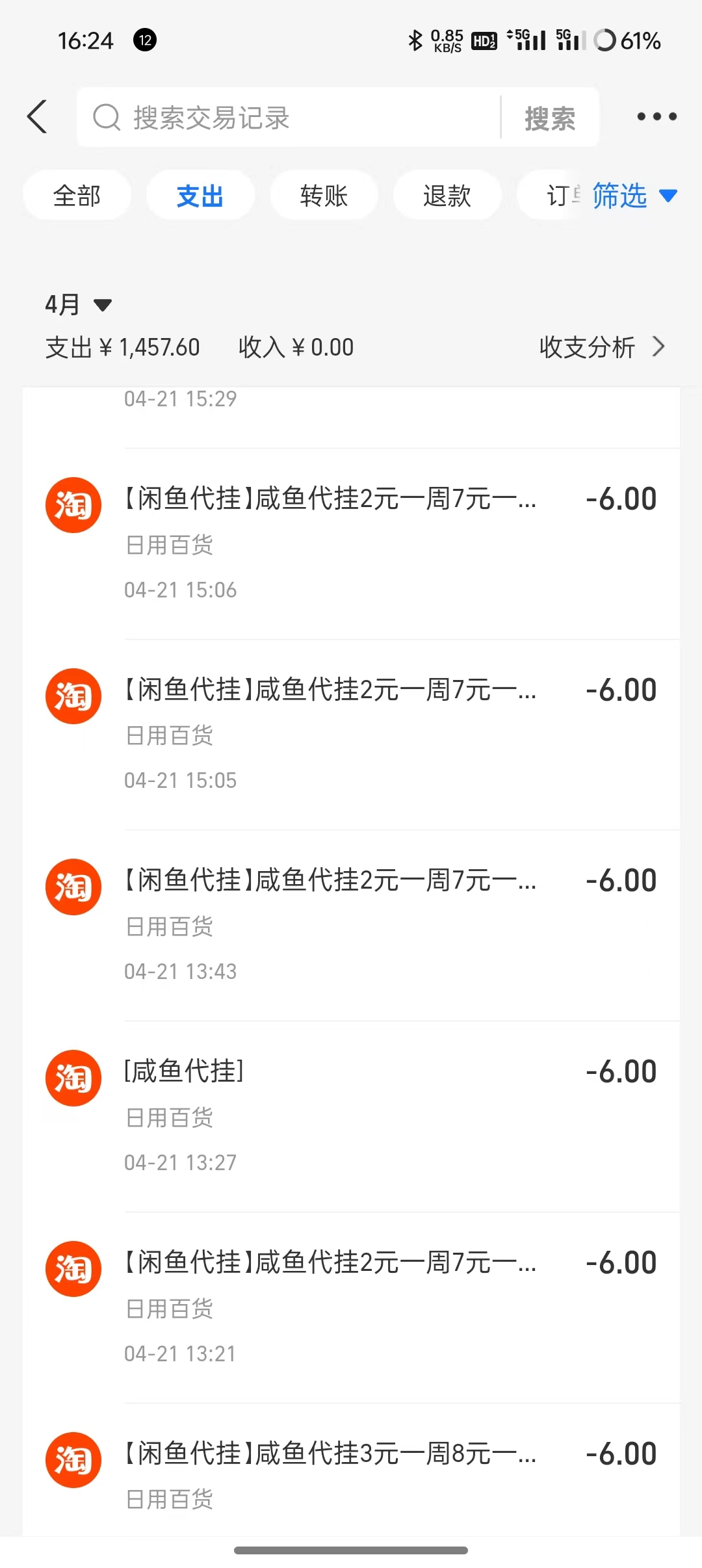View the transaction dated 04-21 13:21
Image resolution: width=702 pixels, height=1568 pixels.
pyautogui.click(x=351, y=1307)
